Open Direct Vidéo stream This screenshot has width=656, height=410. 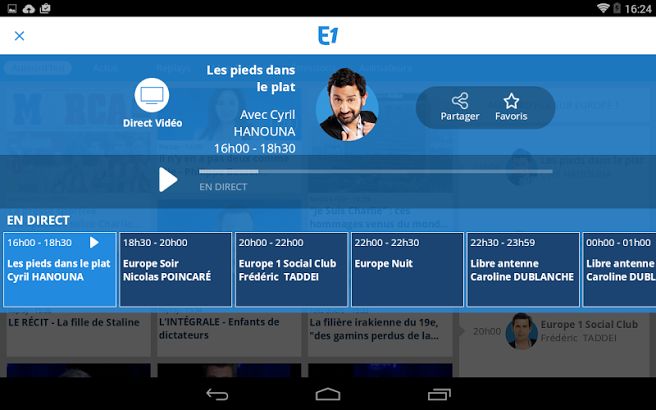tap(152, 104)
